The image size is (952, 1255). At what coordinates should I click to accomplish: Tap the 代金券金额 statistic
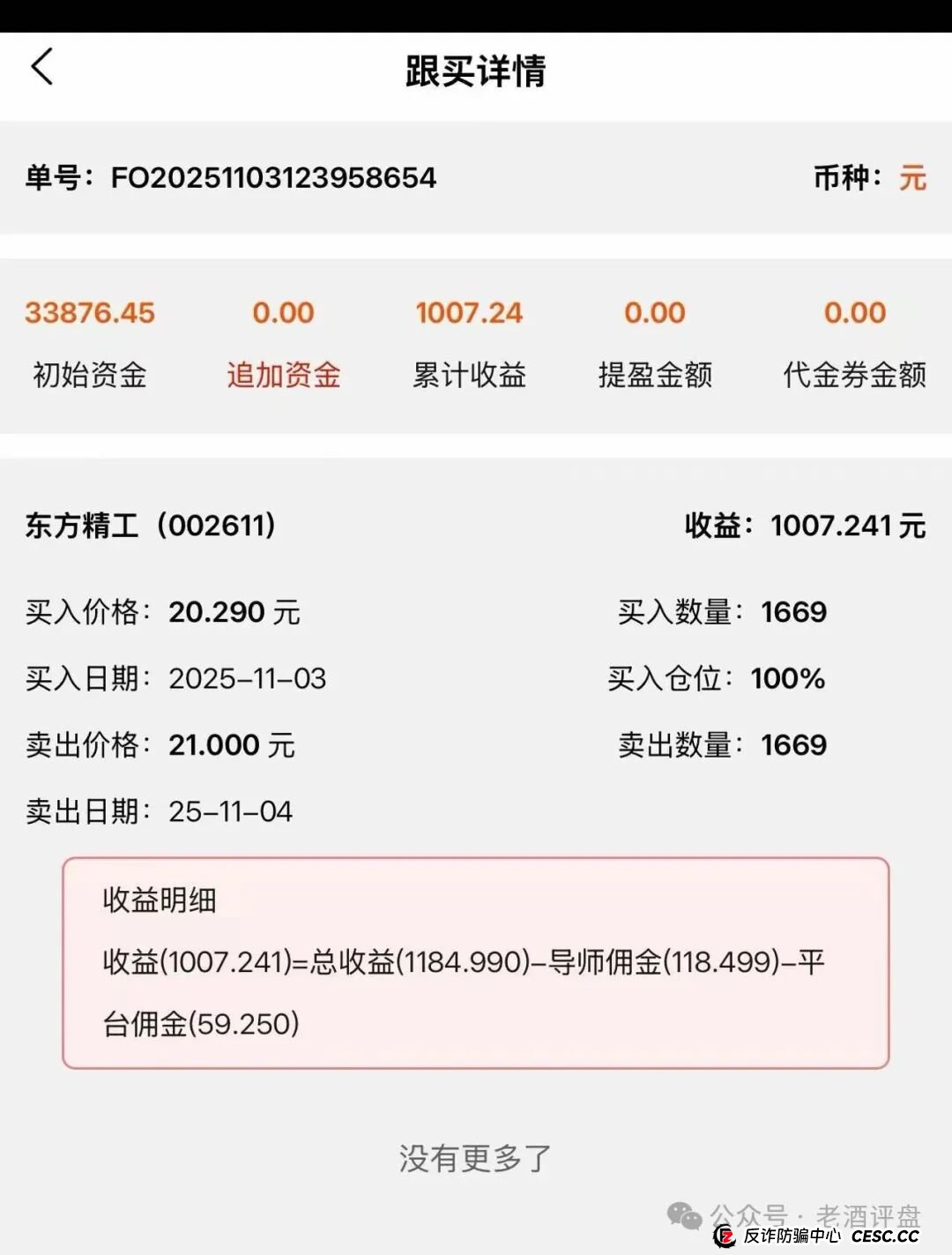pos(853,344)
